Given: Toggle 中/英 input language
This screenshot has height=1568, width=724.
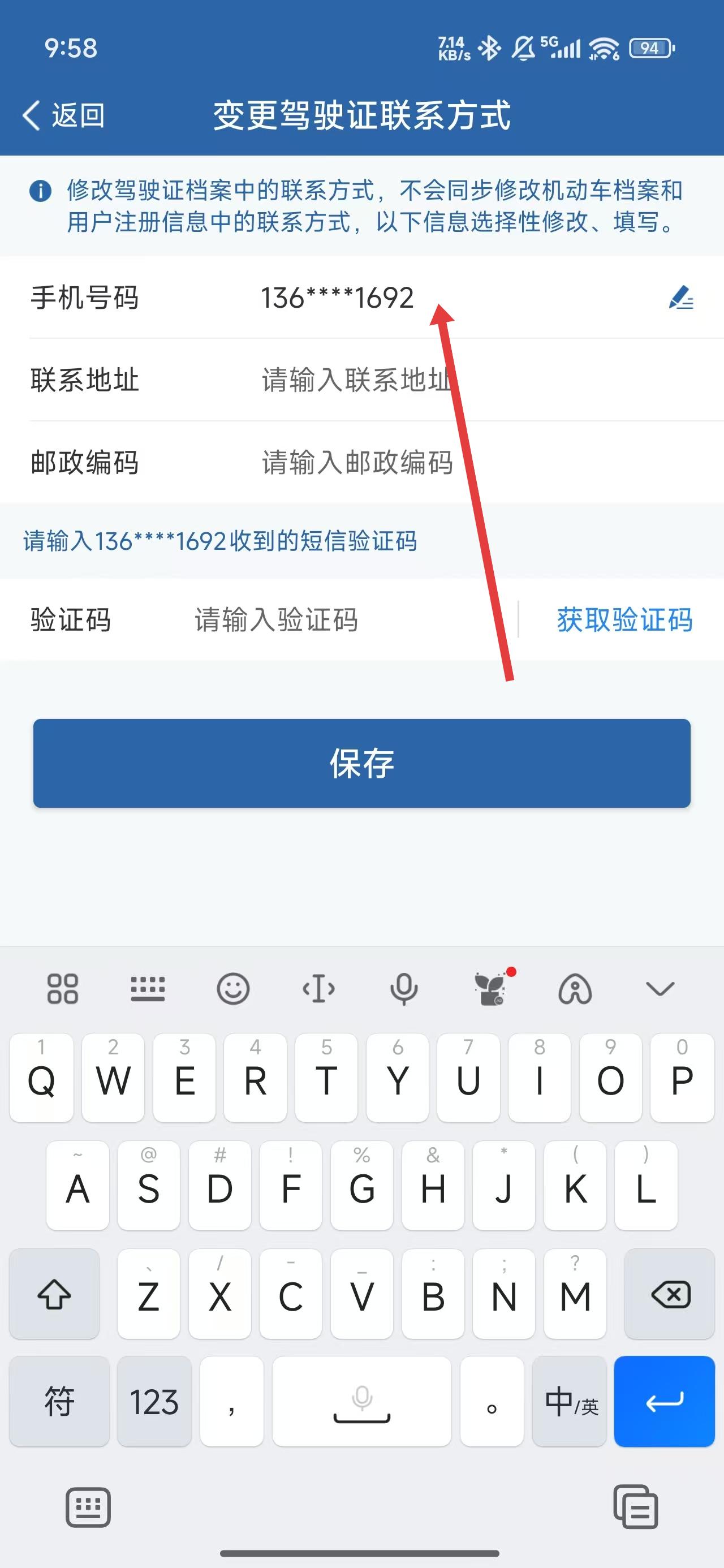Looking at the screenshot, I should (570, 1401).
